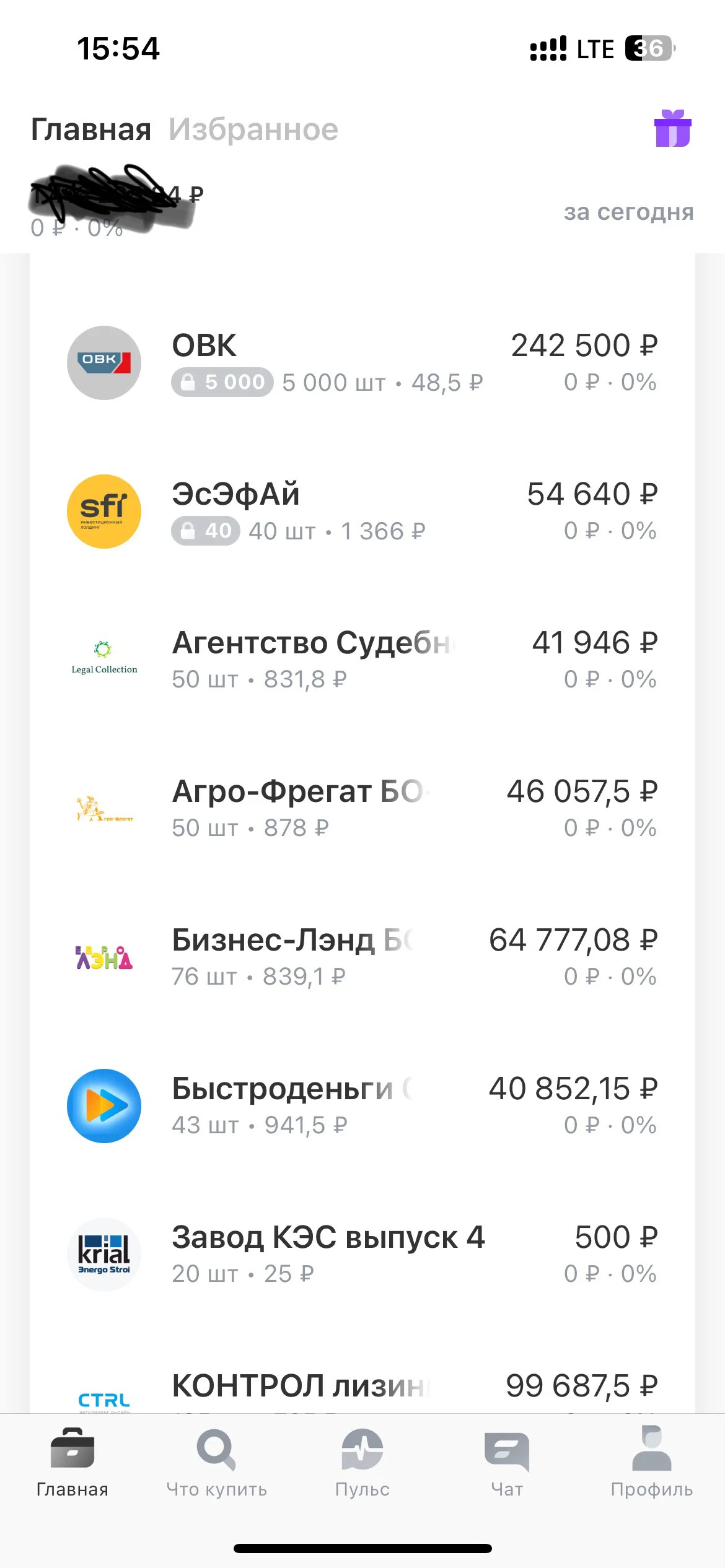Select Главная in the bottom bar
The height and width of the screenshot is (1568, 725).
[x=72, y=1462]
